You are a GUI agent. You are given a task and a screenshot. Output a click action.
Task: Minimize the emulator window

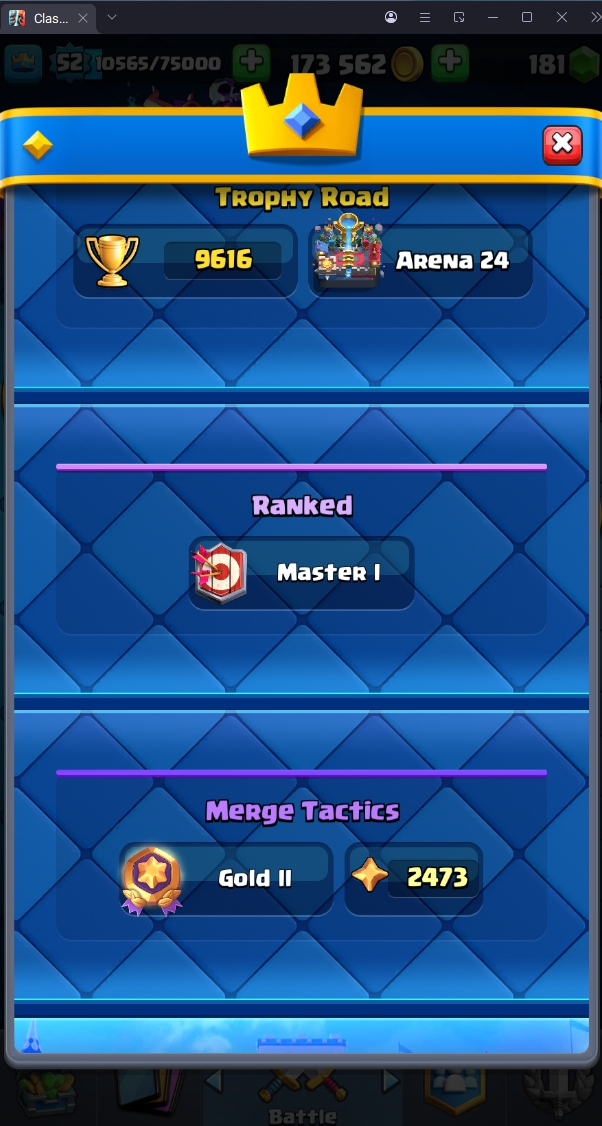493,17
